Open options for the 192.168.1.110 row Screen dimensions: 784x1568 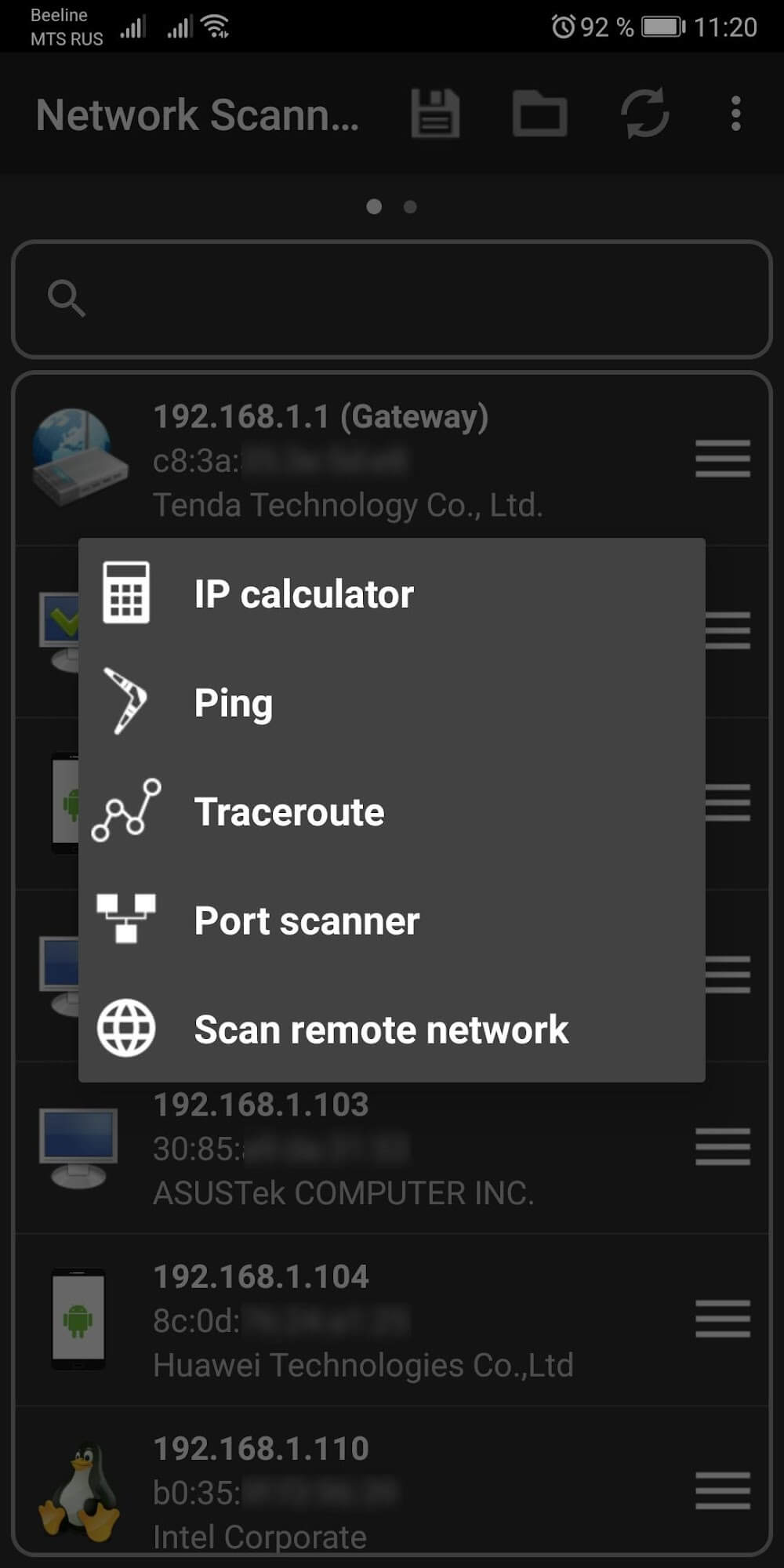coord(722,1490)
